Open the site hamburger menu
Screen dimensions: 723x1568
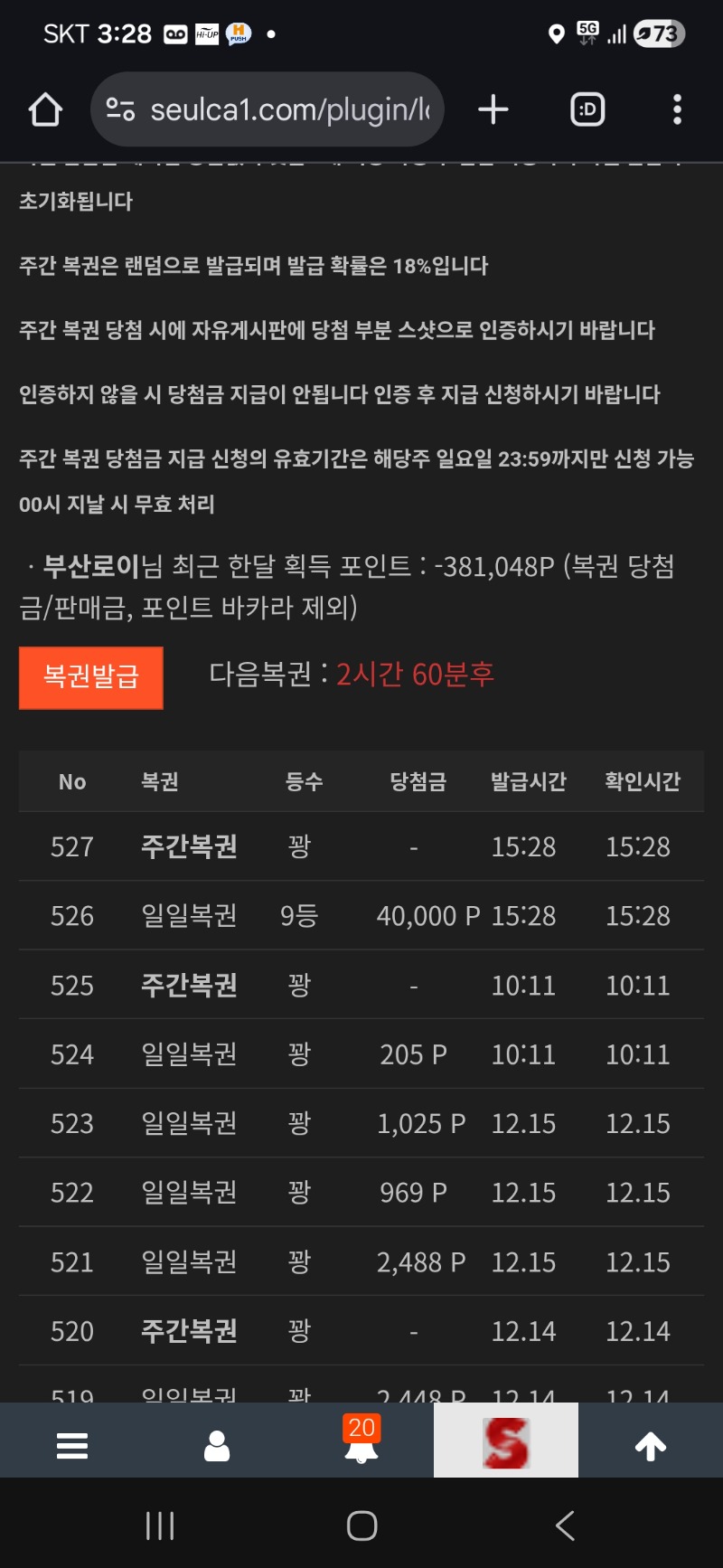coord(72,1445)
